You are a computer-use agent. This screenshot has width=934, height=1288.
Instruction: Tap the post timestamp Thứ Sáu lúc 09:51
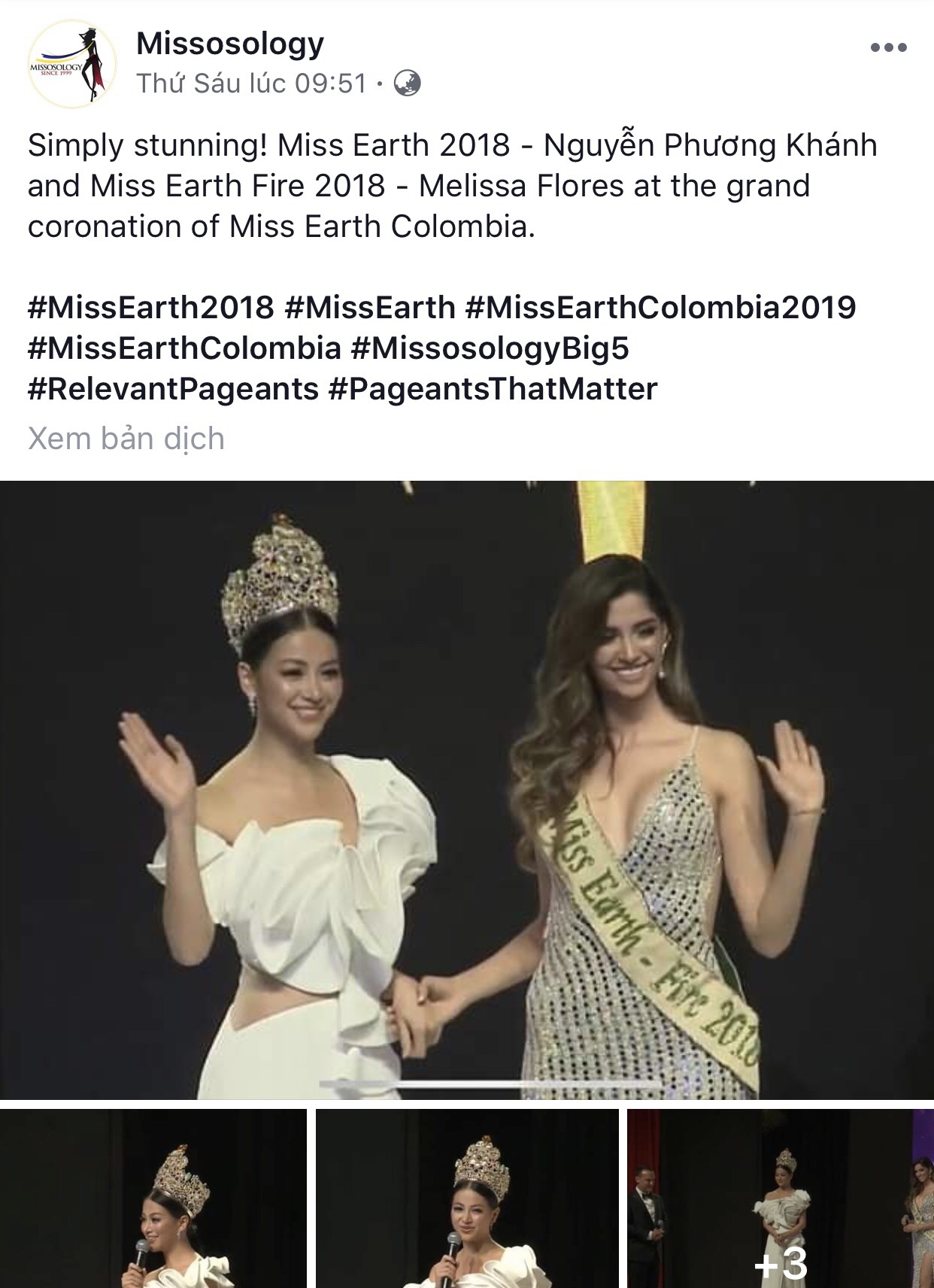pos(251,84)
